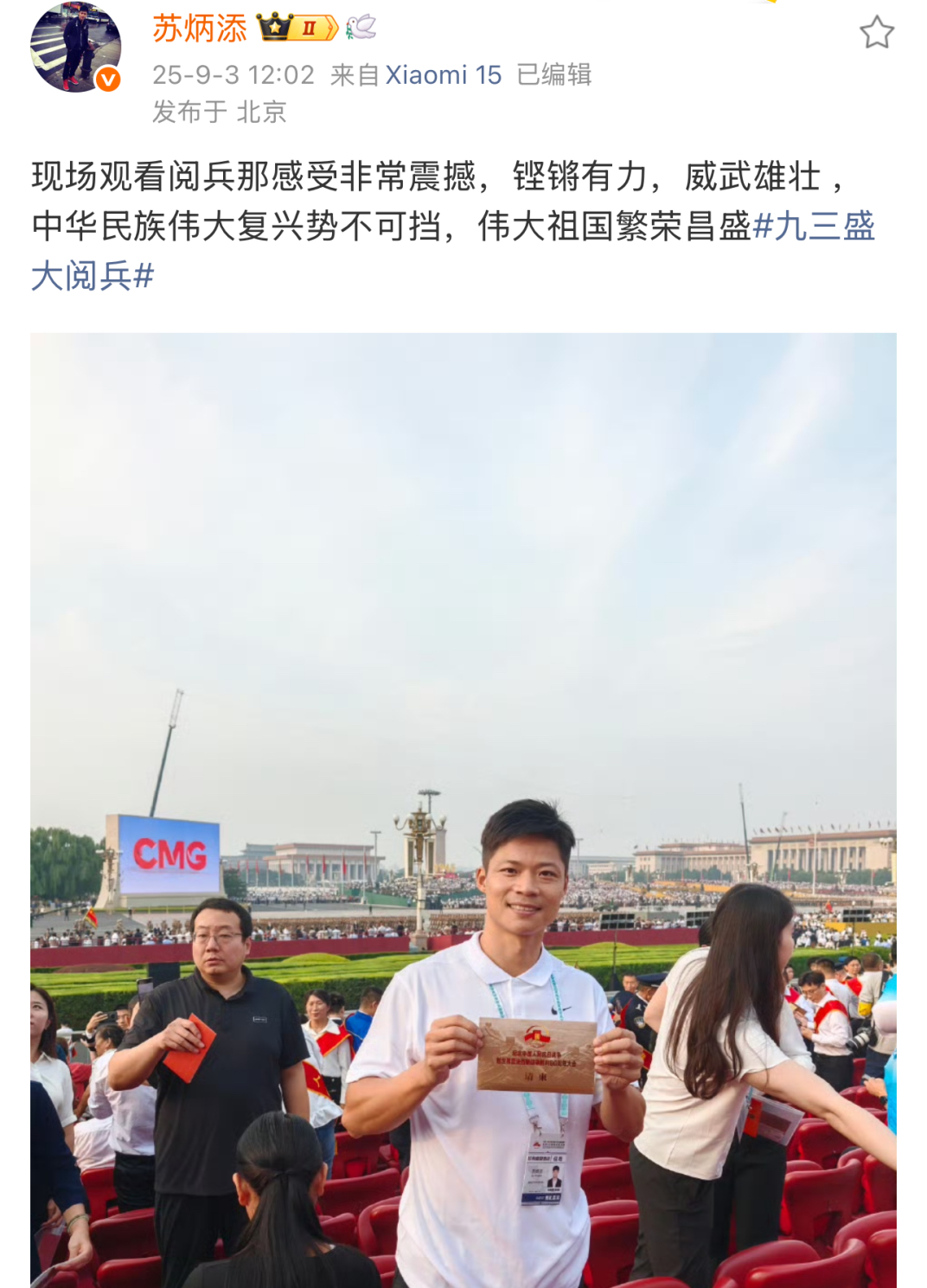Tap the crown membership badge
This screenshot has width=927, height=1288.
(x=297, y=28)
